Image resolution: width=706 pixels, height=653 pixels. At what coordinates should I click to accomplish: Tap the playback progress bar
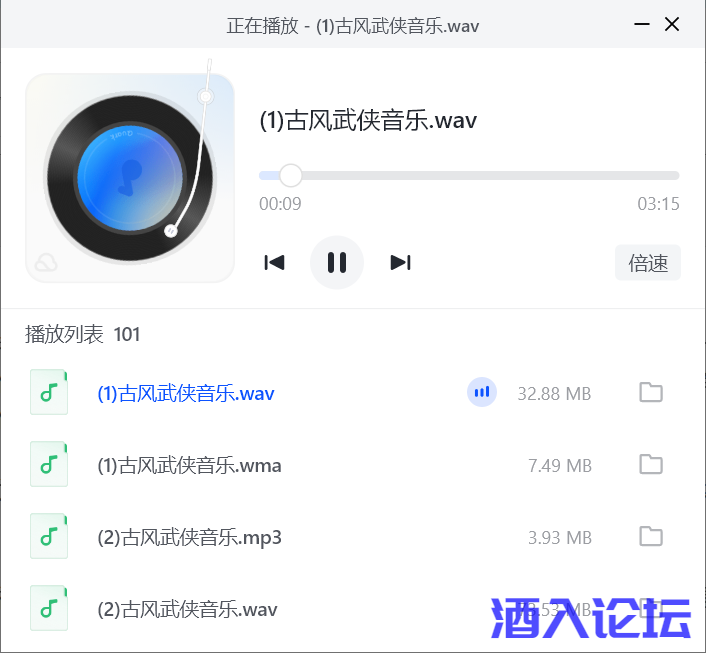[470, 176]
